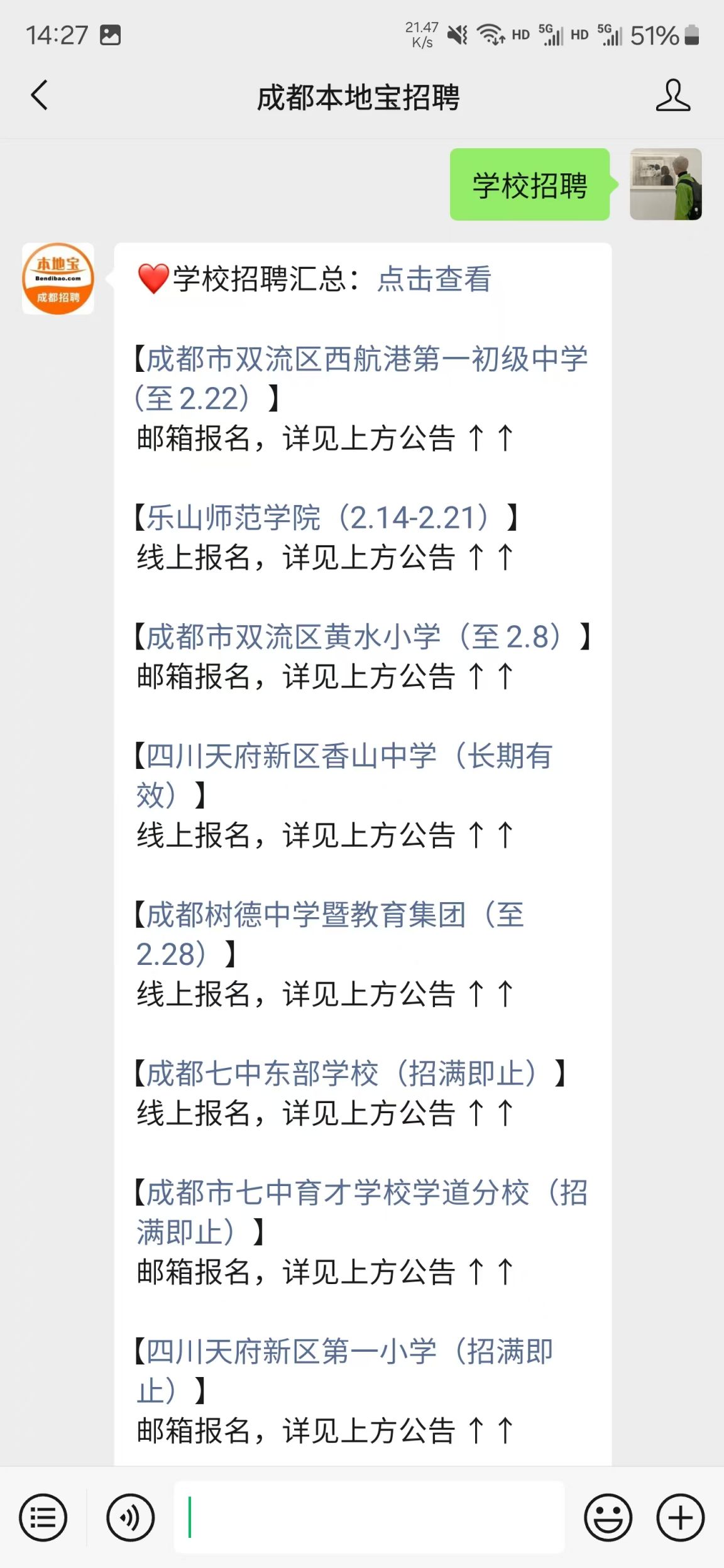Switch to the service menu list icon
The width and height of the screenshot is (724, 1568).
pyautogui.click(x=43, y=1518)
